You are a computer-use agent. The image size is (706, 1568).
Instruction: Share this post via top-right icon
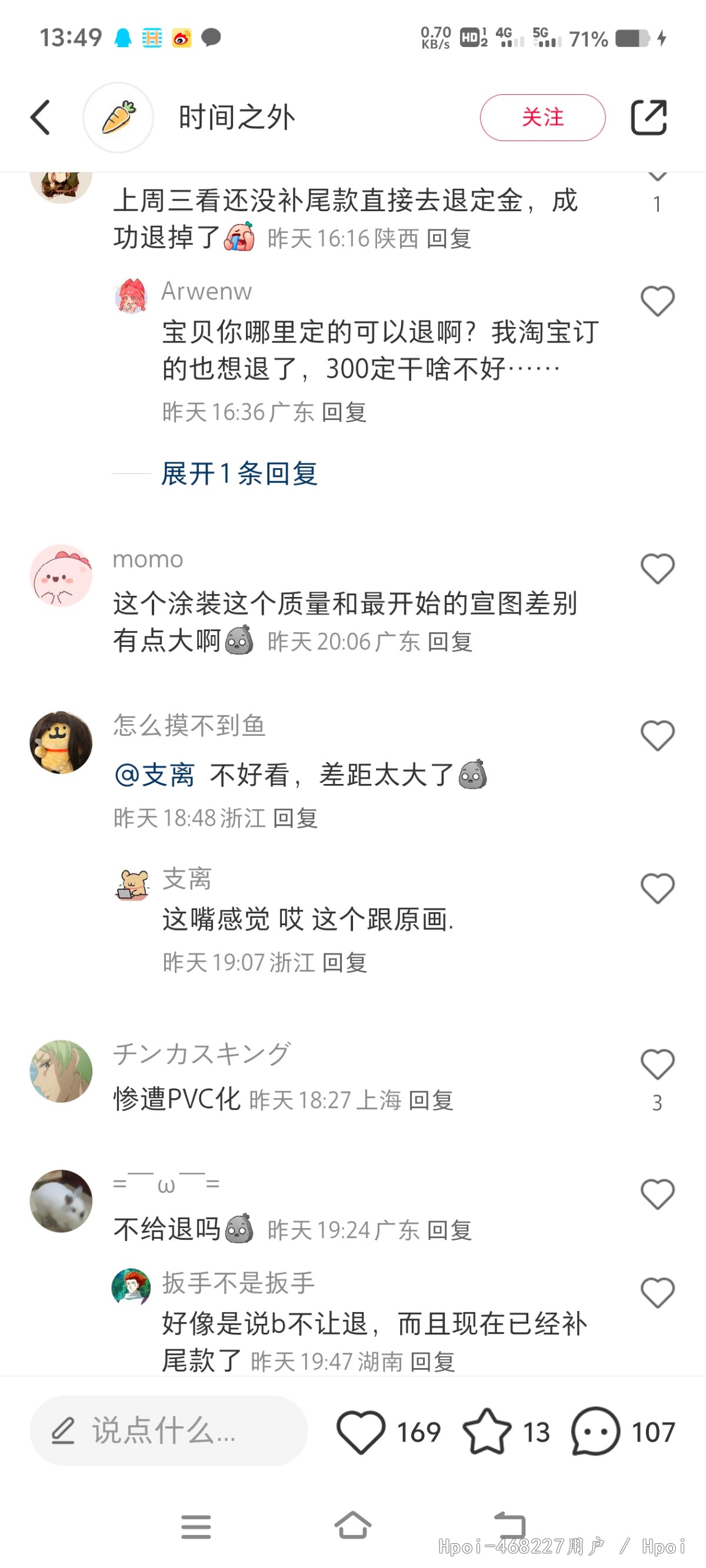tap(648, 117)
